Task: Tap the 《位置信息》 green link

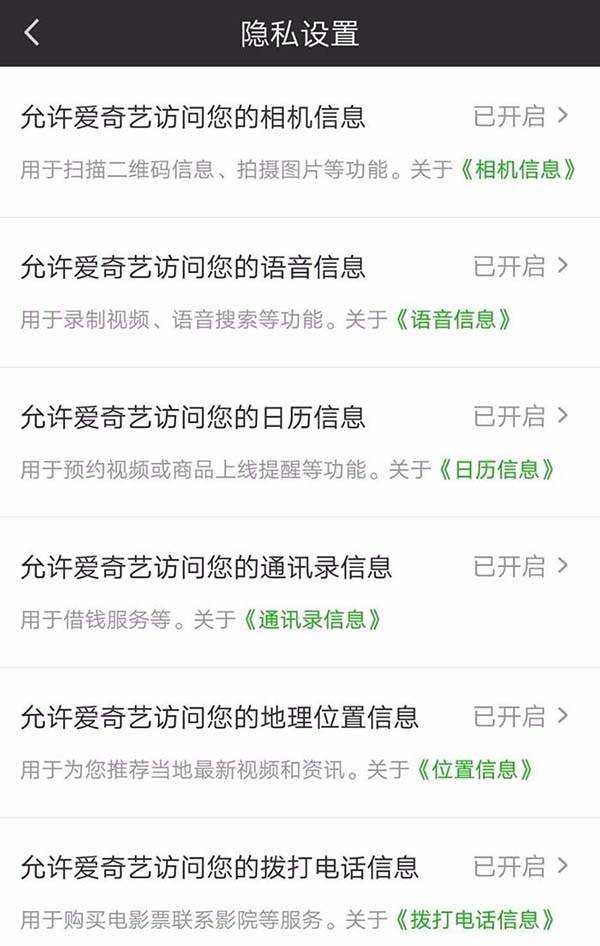Action: [x=474, y=770]
